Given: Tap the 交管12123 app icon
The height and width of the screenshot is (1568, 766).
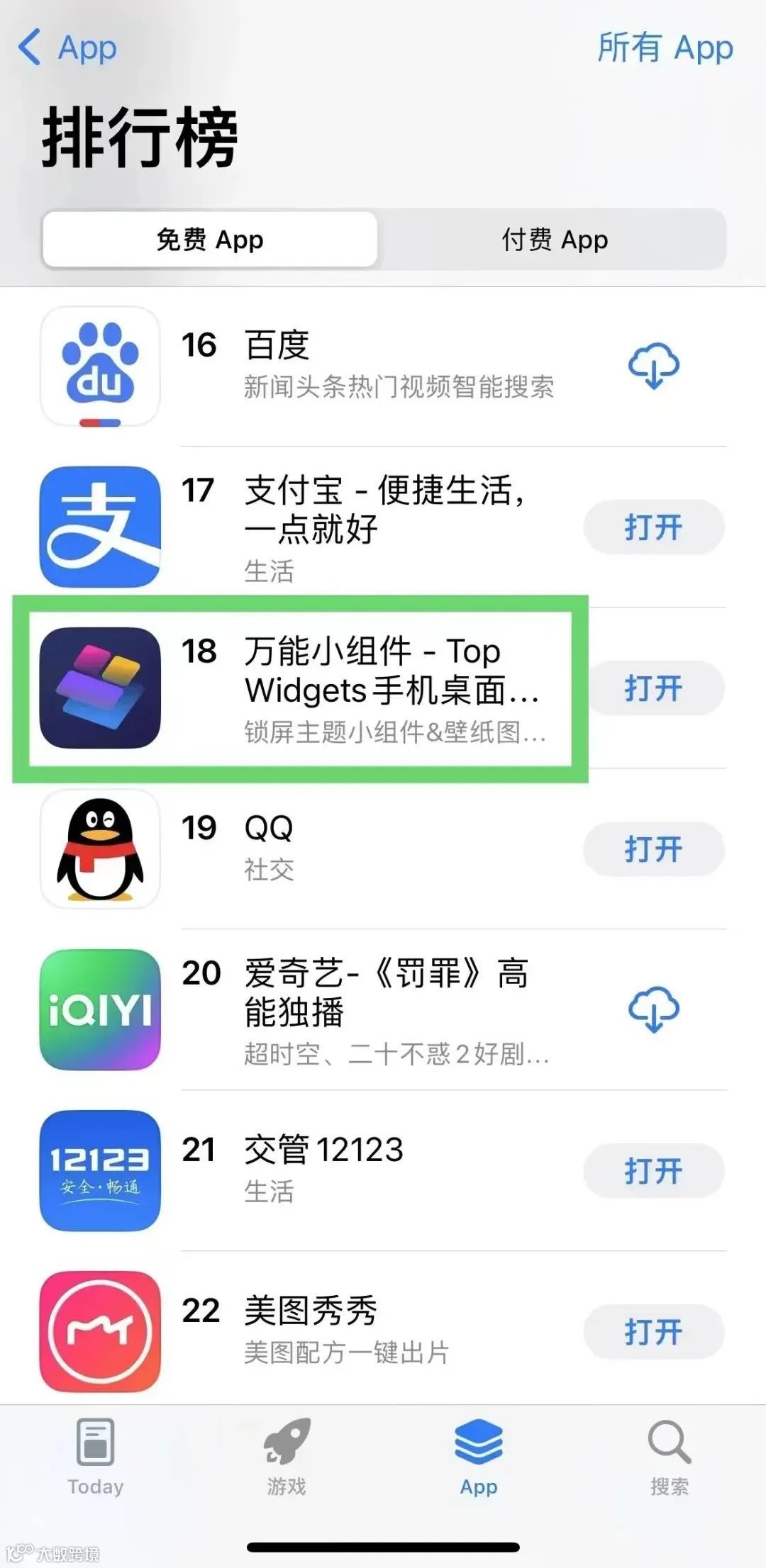Looking at the screenshot, I should tap(99, 1171).
